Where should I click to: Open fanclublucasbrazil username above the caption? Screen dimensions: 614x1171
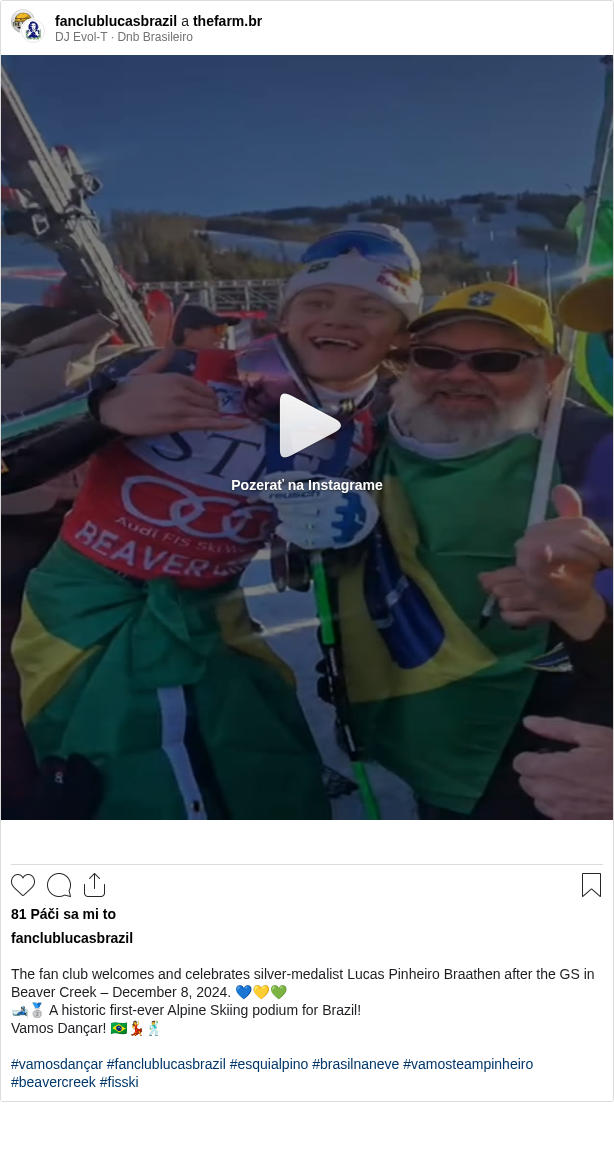pyautogui.click(x=72, y=938)
